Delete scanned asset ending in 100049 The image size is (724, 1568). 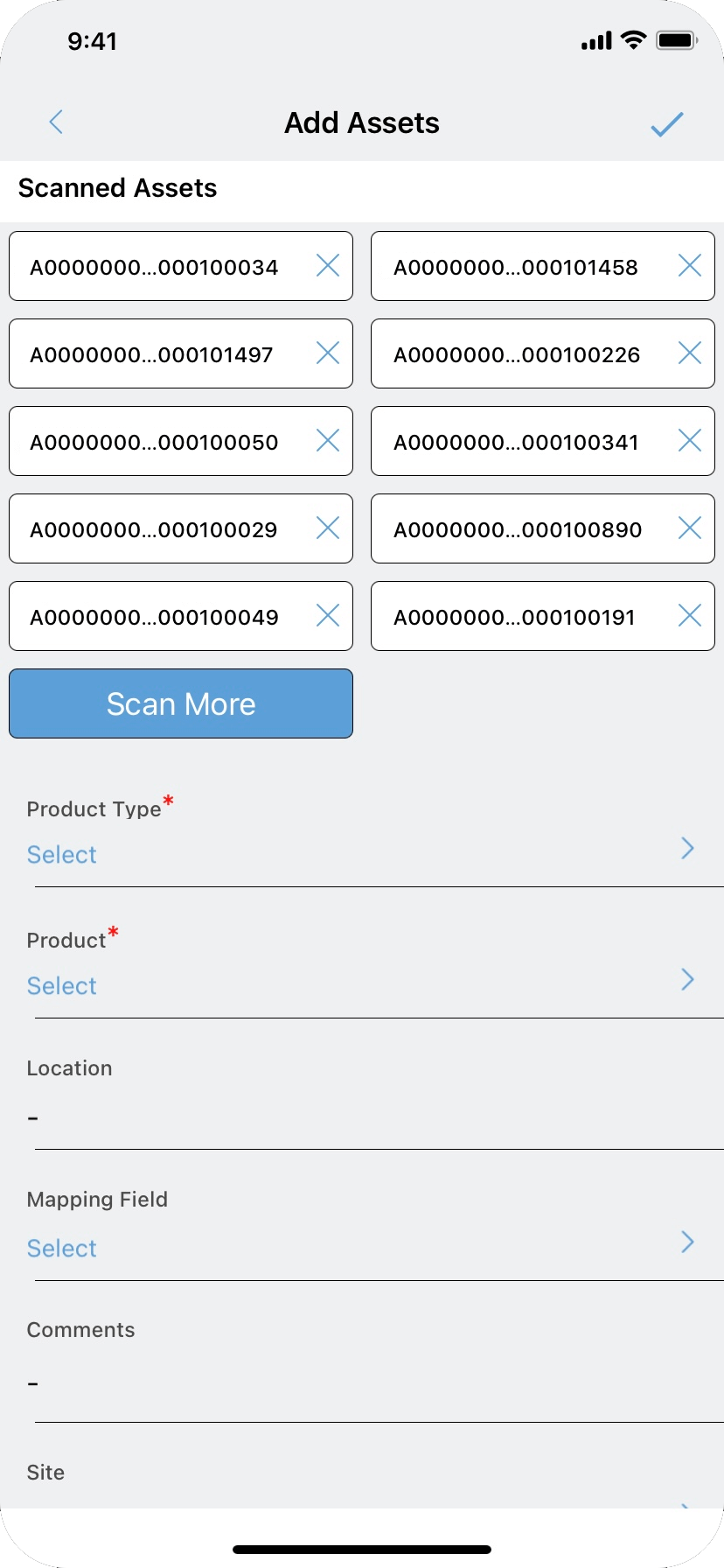coord(328,616)
